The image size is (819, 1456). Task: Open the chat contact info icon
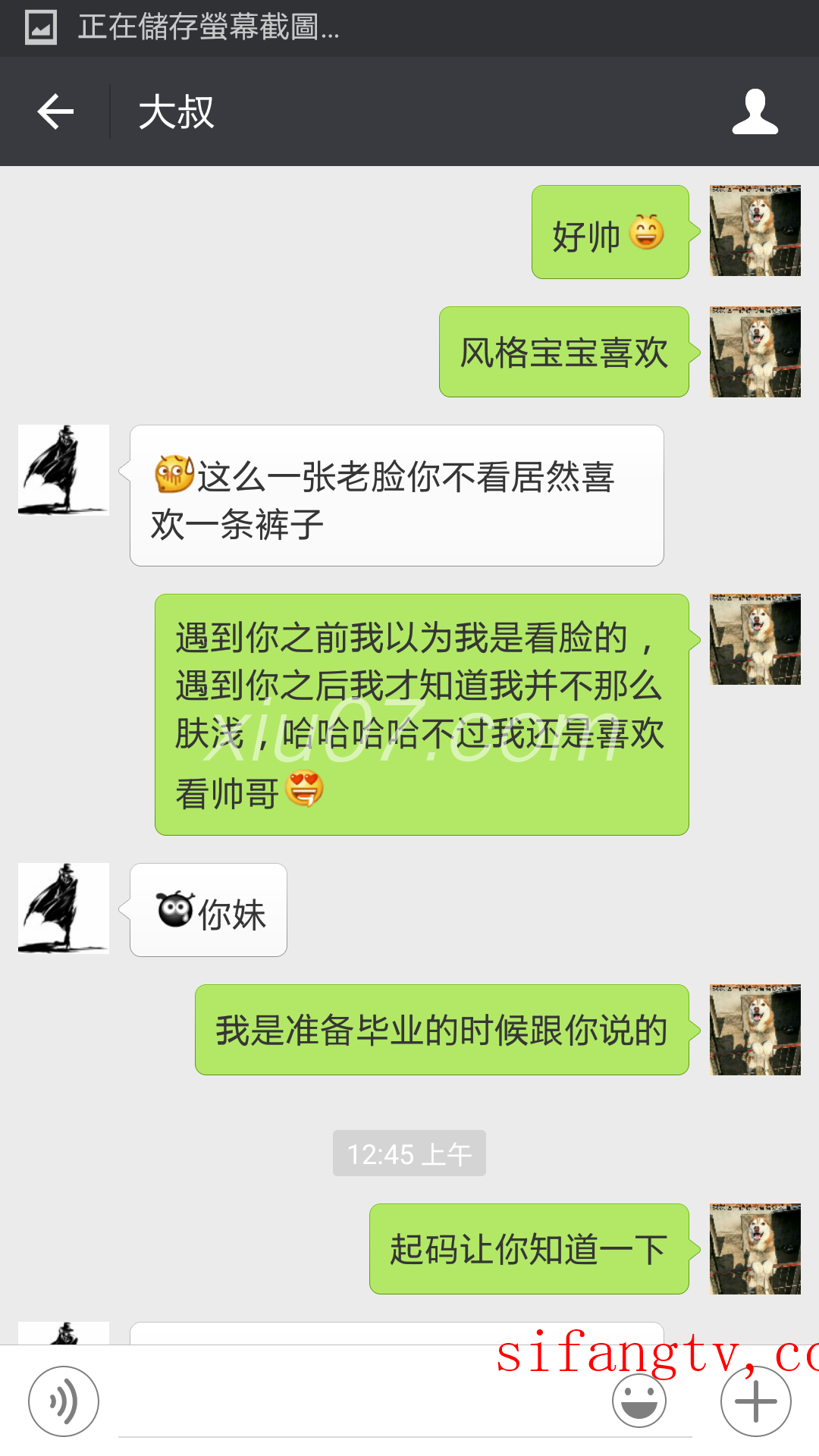point(755,112)
